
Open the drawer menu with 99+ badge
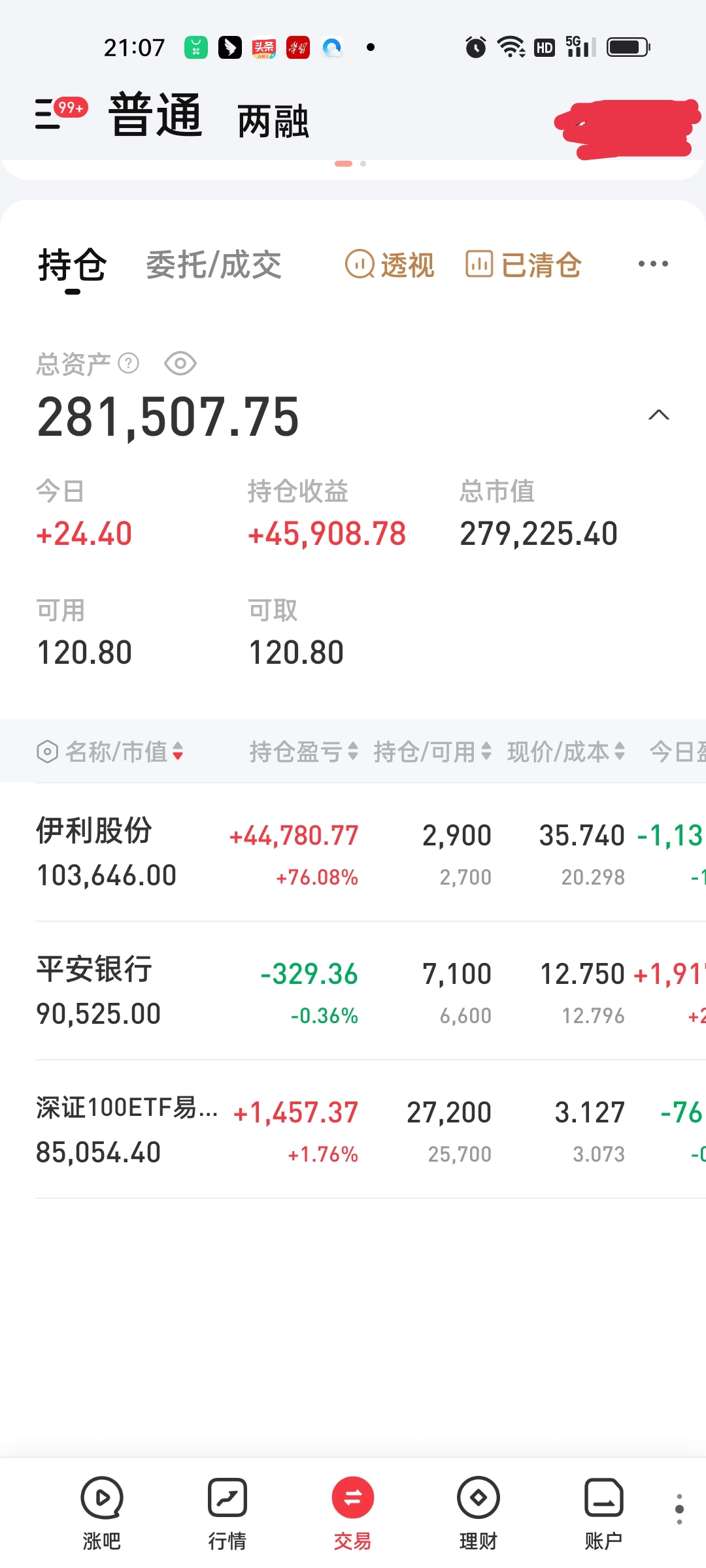pos(60,113)
